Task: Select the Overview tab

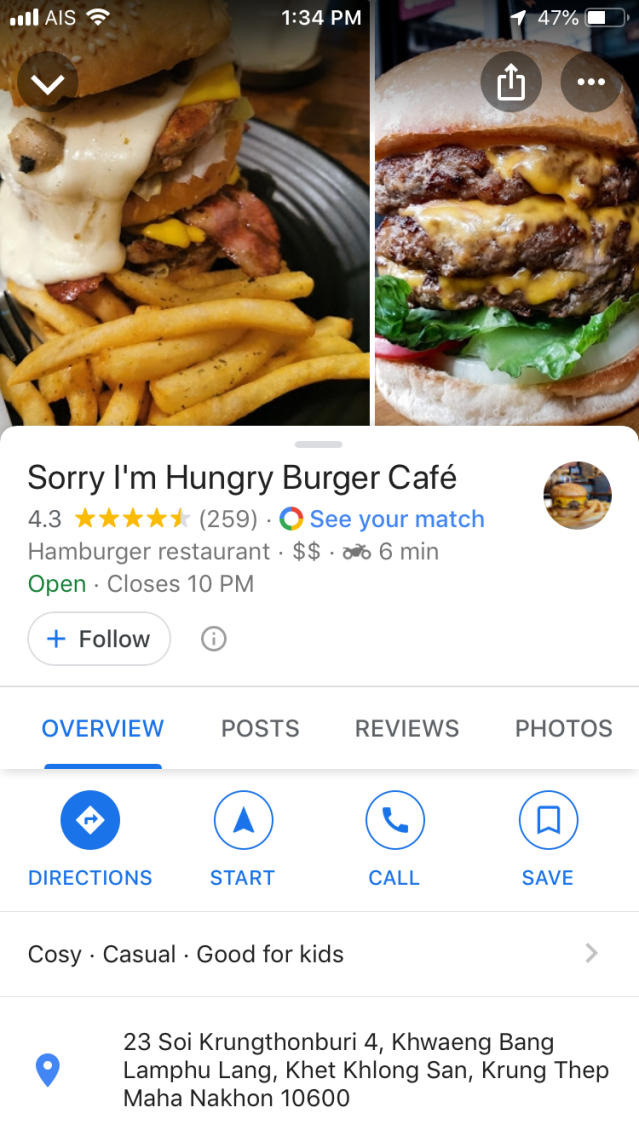Action: (103, 729)
